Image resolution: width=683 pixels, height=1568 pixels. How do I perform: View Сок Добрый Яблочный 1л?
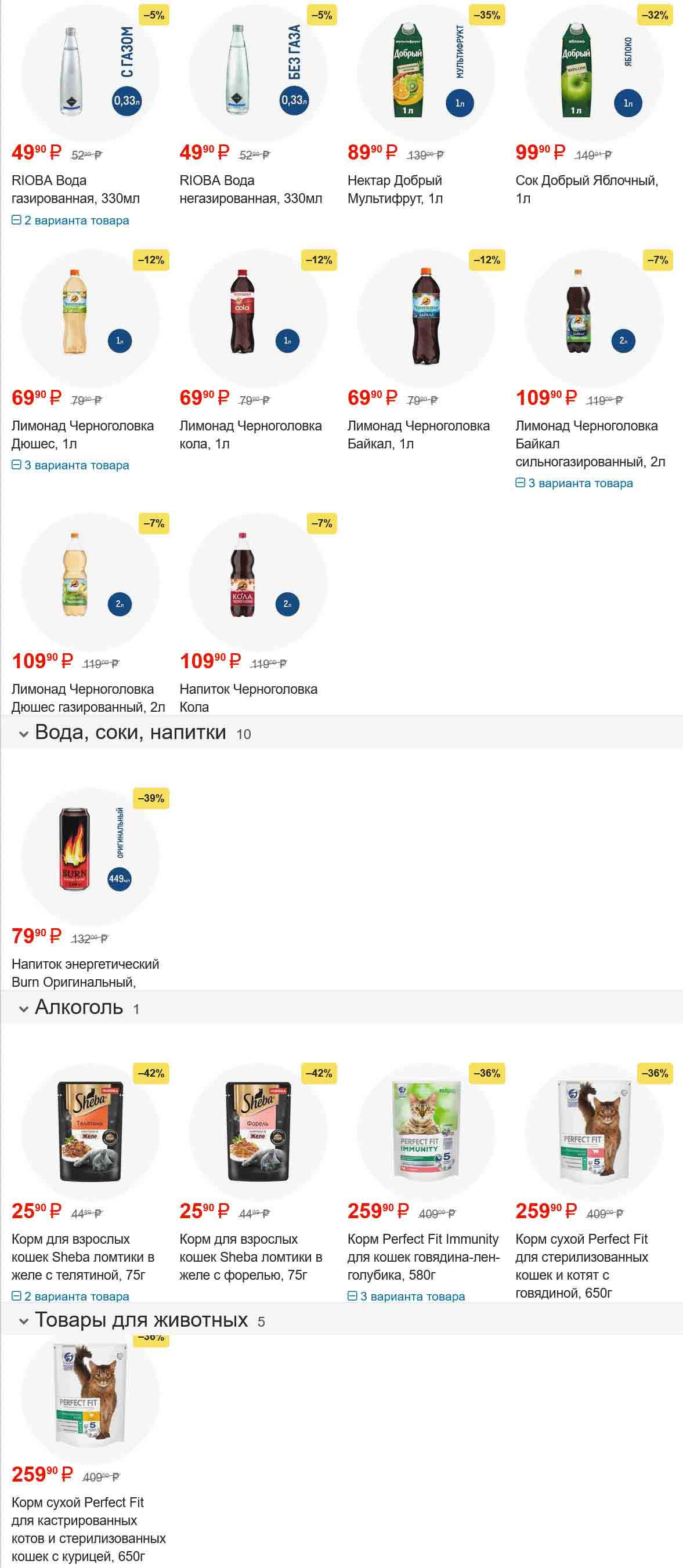coord(586,189)
